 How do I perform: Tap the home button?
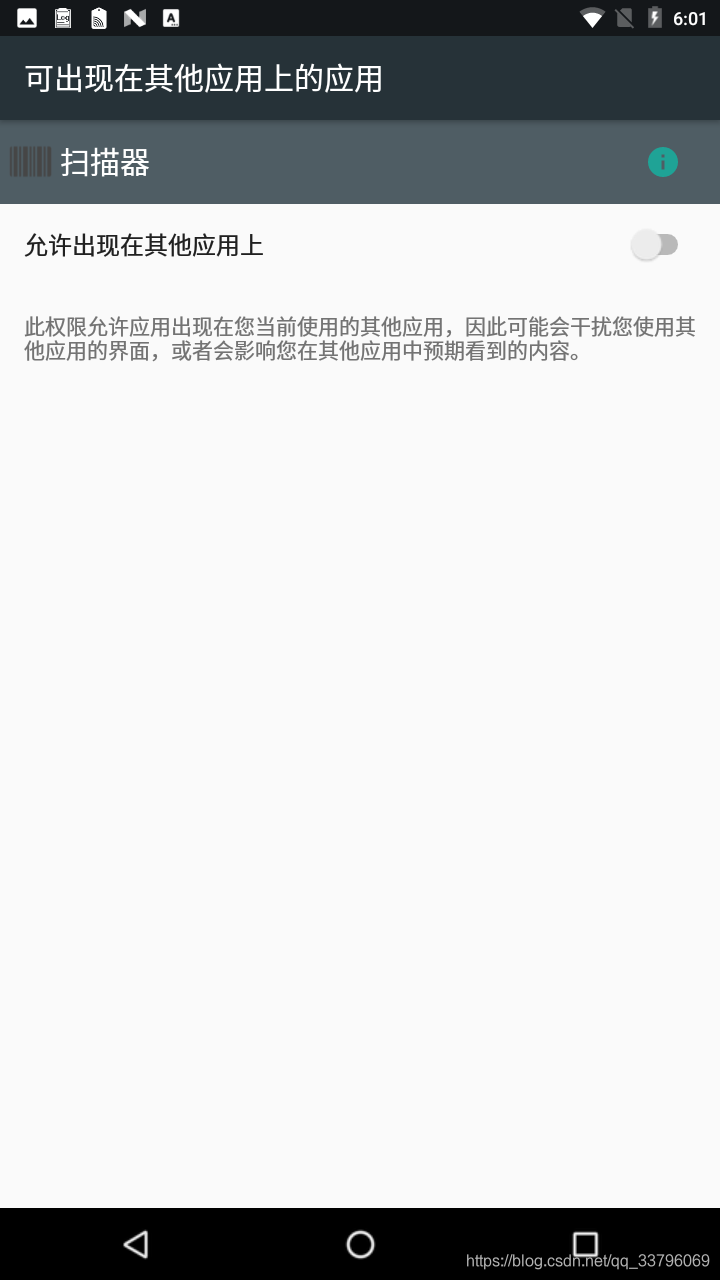click(360, 1244)
